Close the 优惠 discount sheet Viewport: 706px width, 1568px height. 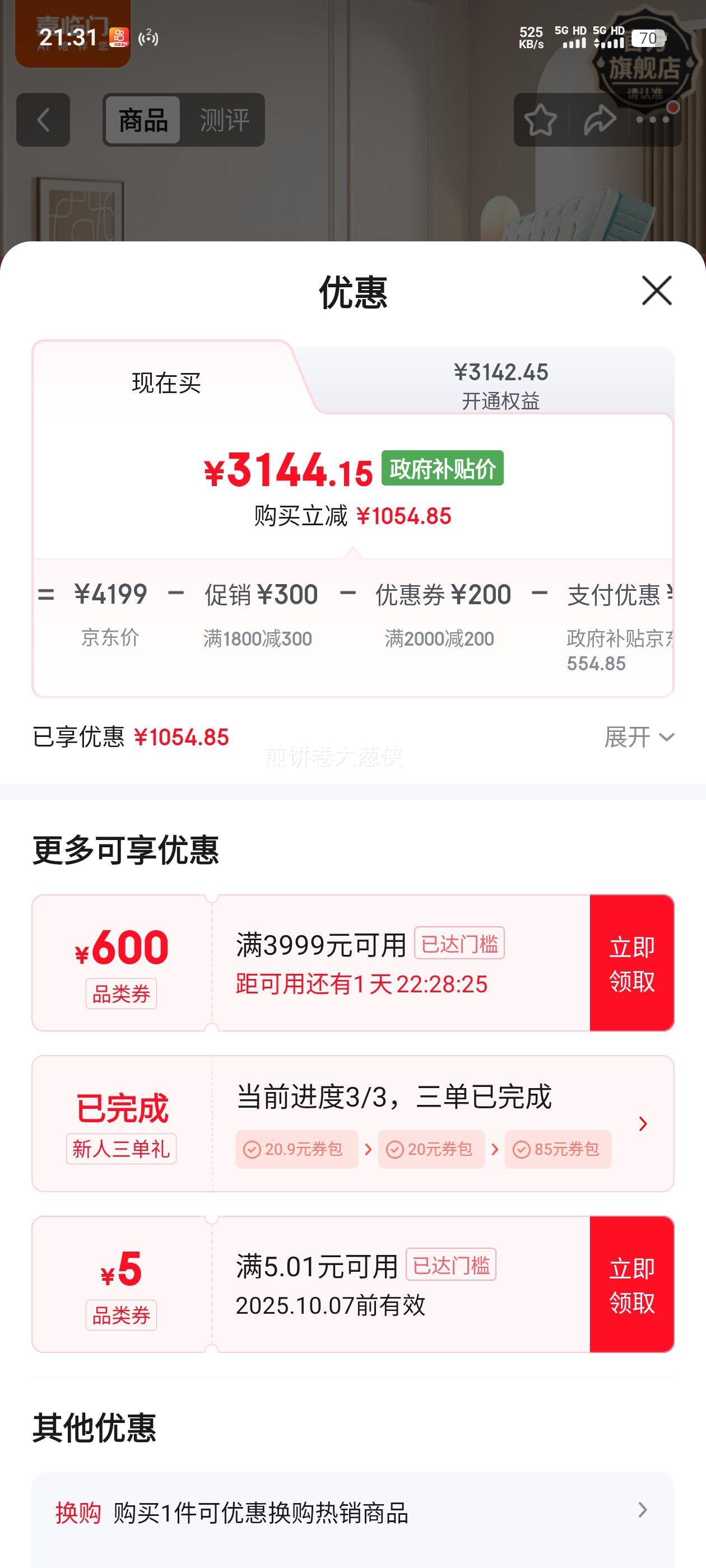(656, 290)
